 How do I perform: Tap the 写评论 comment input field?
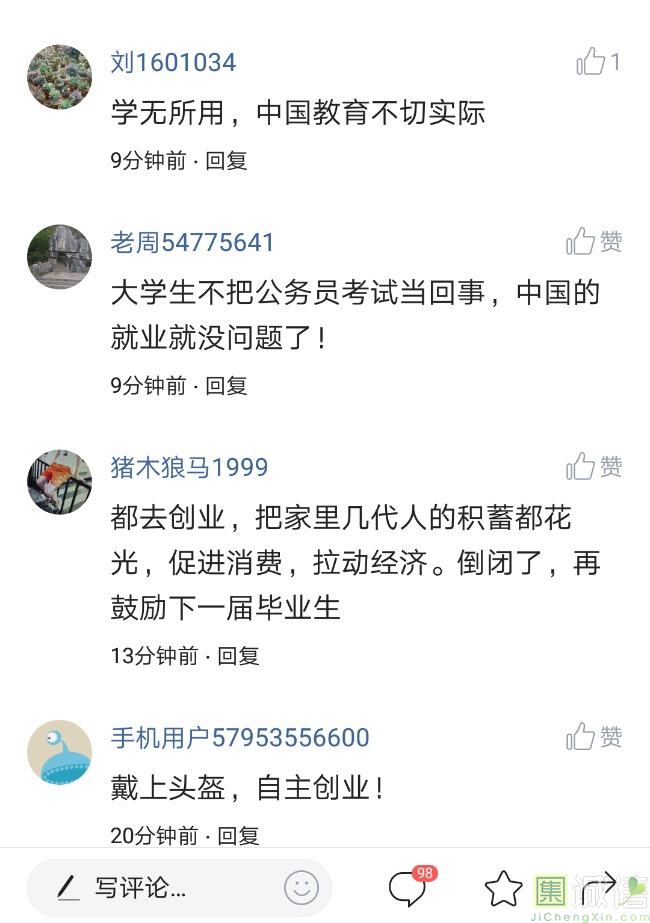pos(160,887)
